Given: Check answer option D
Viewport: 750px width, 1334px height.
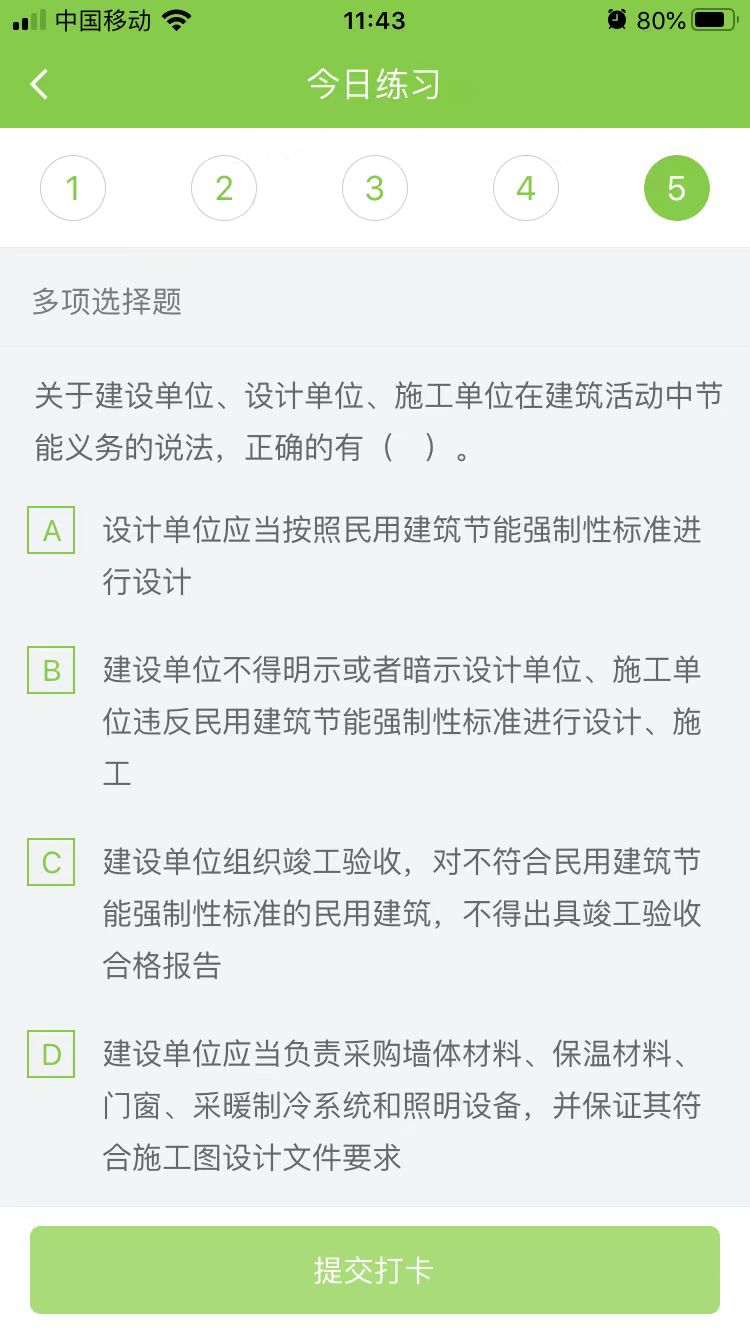Looking at the screenshot, I should coord(51,1054).
